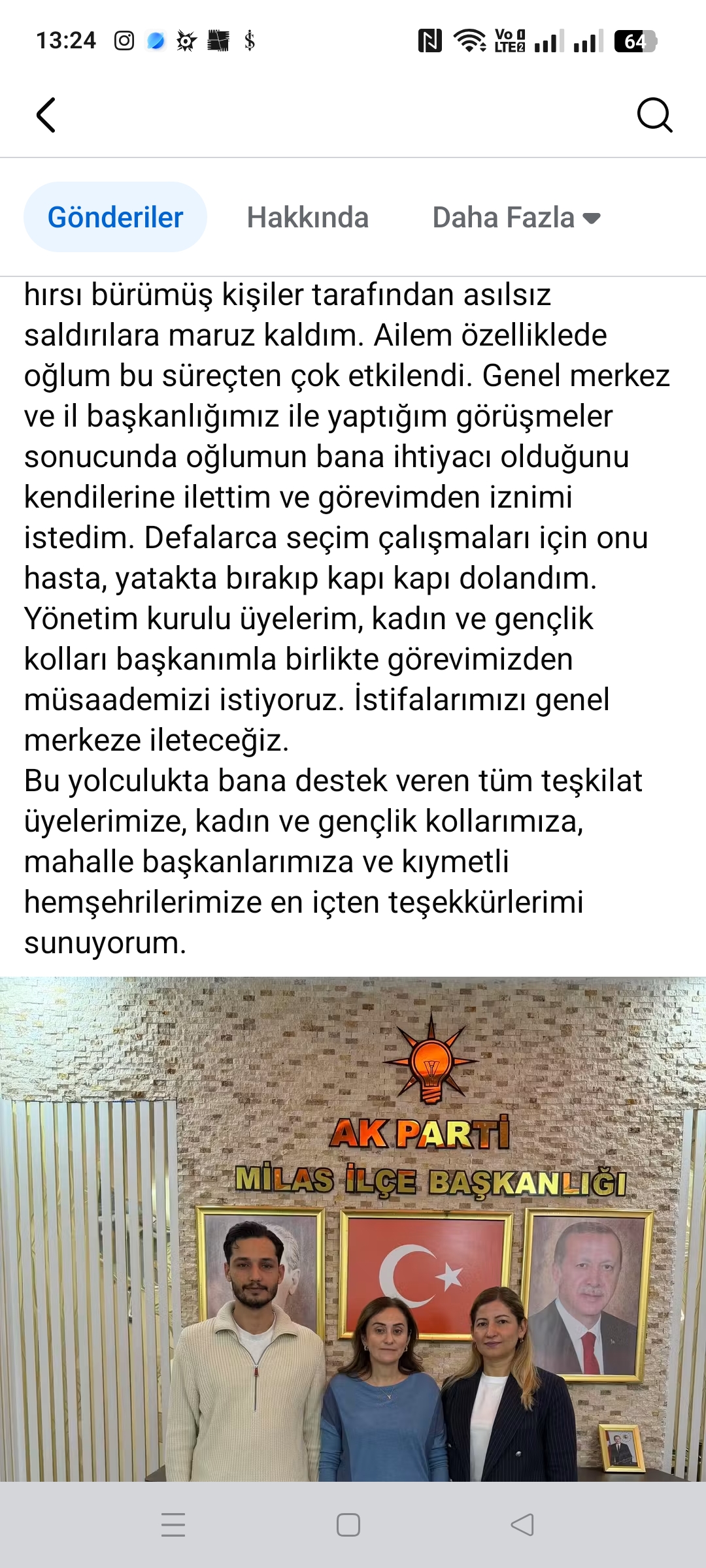The image size is (706, 1568).
Task: Switch to the Gönderiler tab
Action: pyautogui.click(x=115, y=218)
